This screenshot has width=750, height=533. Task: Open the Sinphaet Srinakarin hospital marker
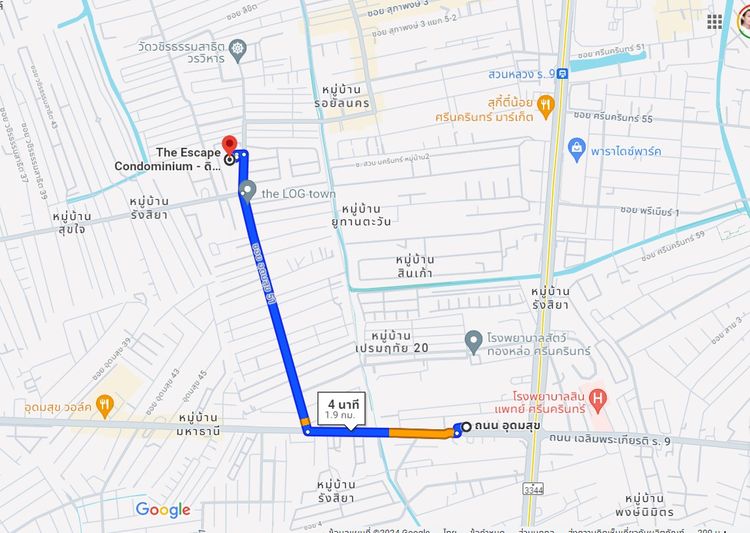pos(598,401)
